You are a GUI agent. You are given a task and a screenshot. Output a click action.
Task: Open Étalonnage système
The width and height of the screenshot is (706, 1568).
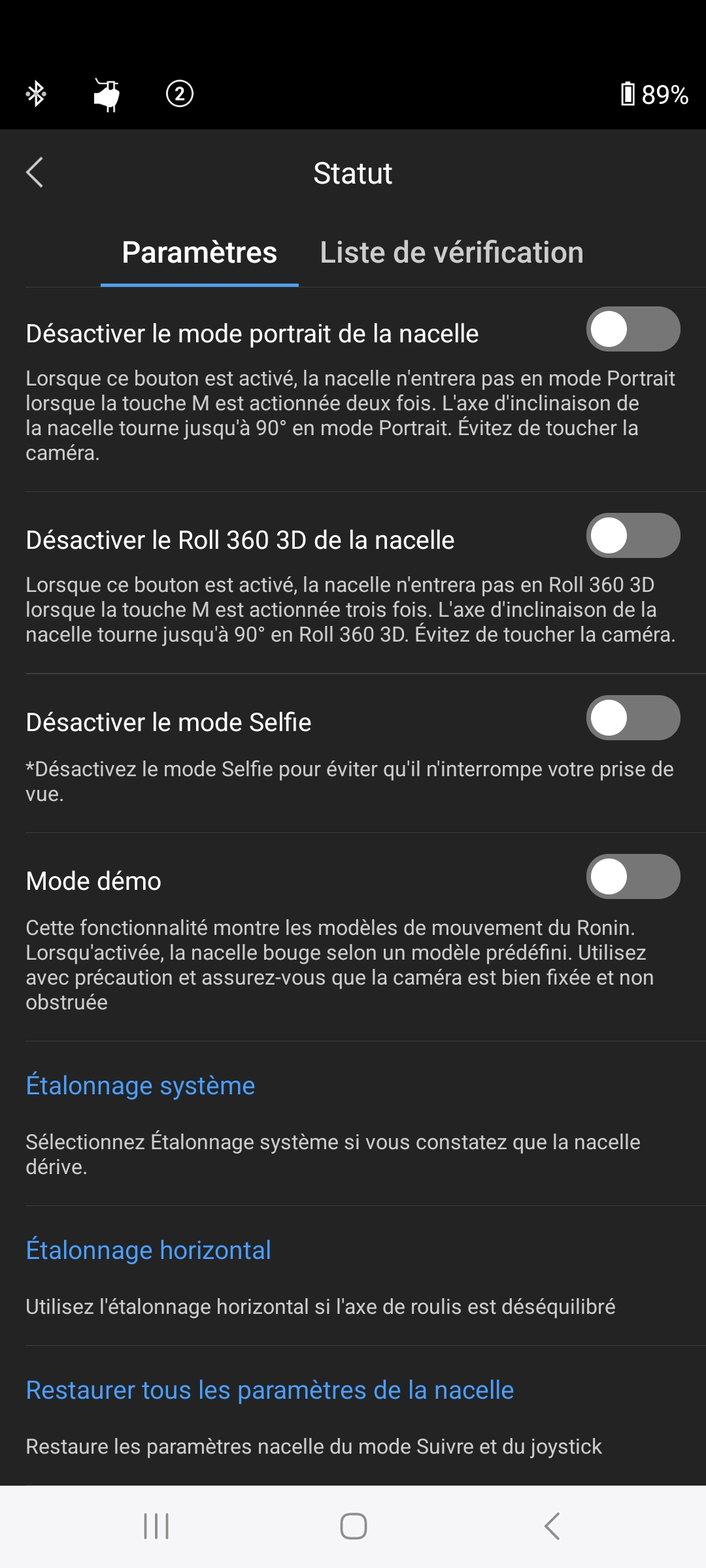click(140, 1086)
